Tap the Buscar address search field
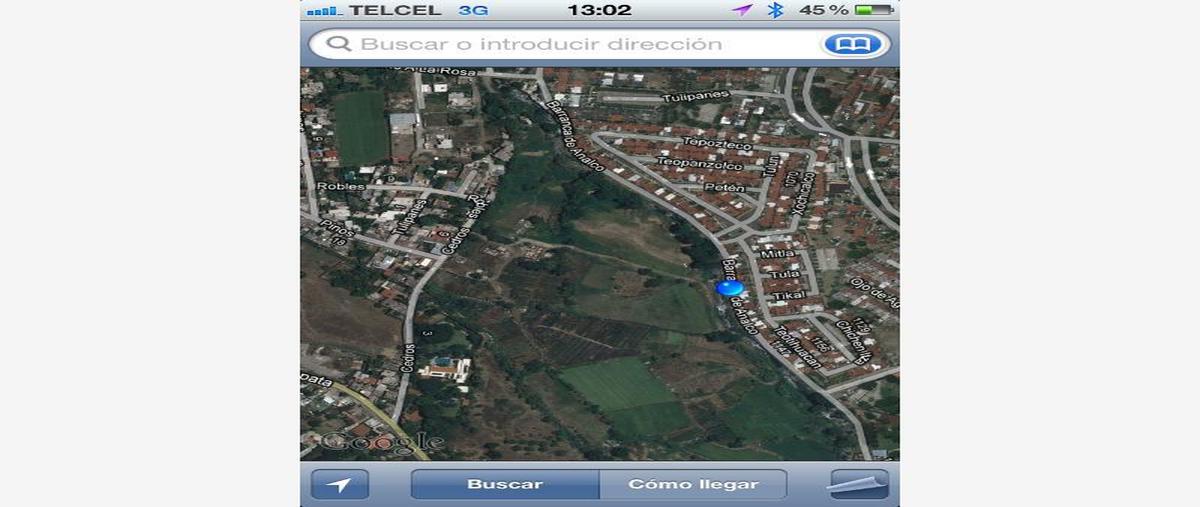This screenshot has width=1200, height=507. (x=560, y=44)
